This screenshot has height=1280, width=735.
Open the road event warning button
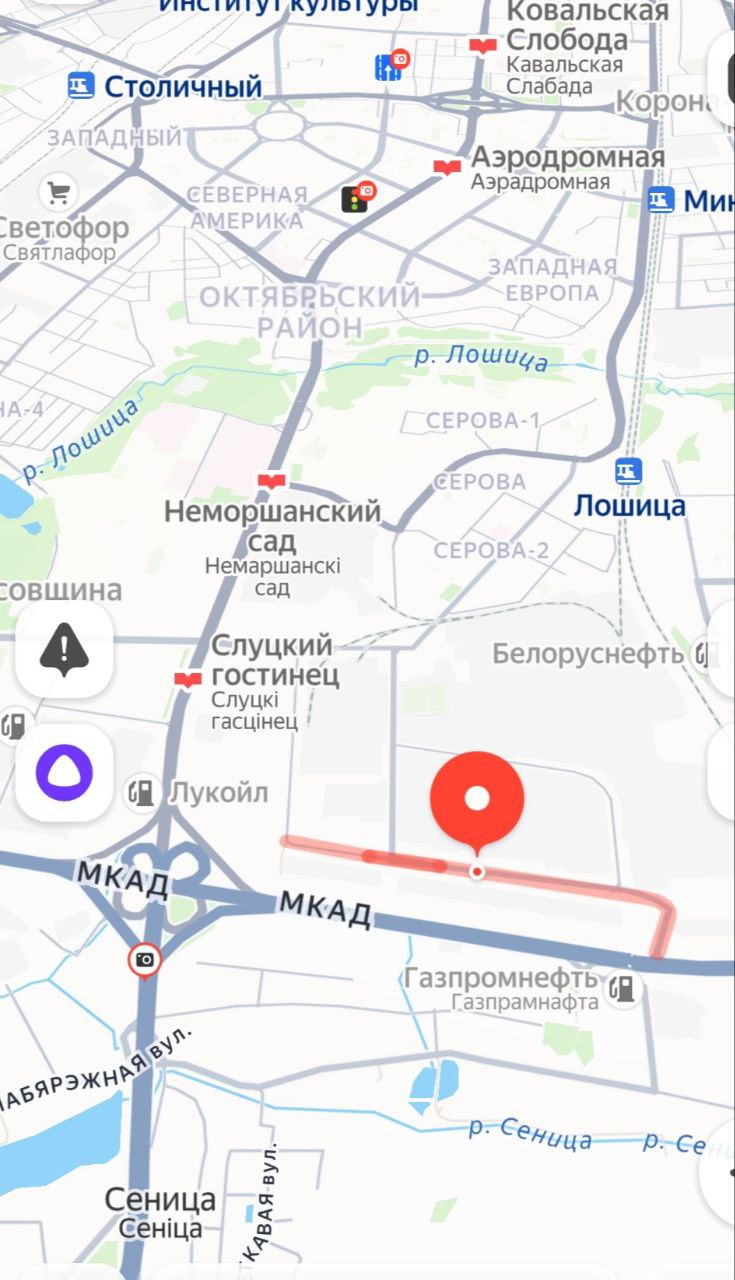[x=64, y=651]
